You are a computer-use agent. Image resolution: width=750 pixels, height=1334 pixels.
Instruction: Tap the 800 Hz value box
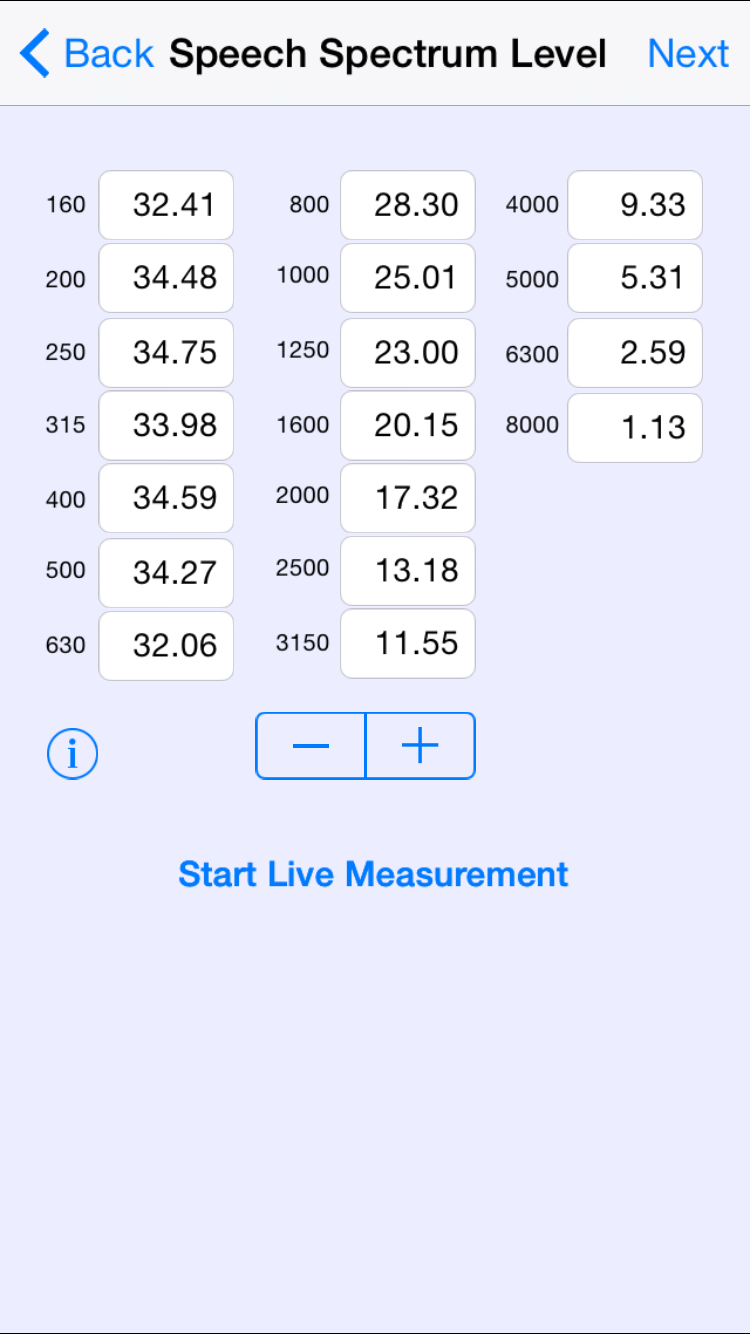coord(407,205)
